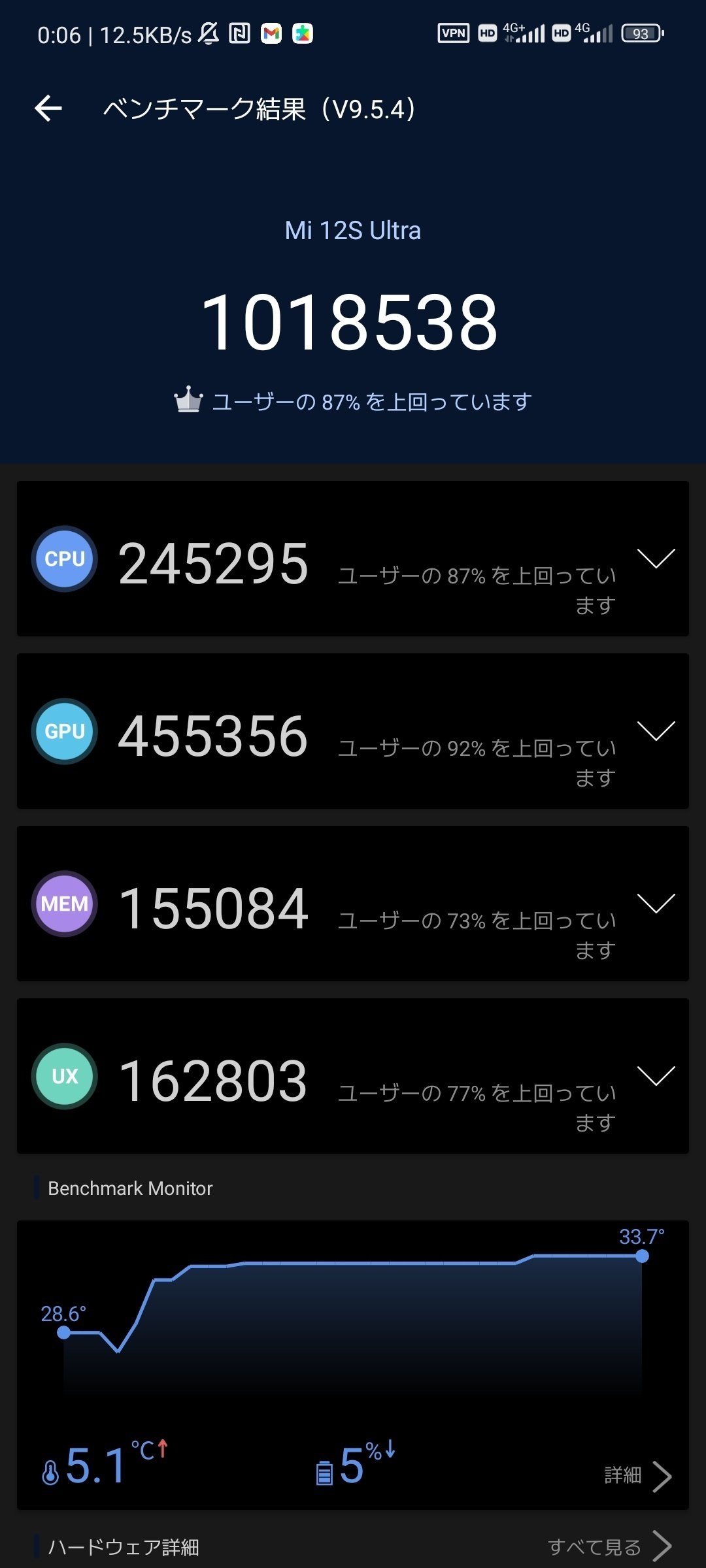Tap the back arrow in the header
Image resolution: width=706 pixels, height=1568 pixels.
tap(47, 108)
